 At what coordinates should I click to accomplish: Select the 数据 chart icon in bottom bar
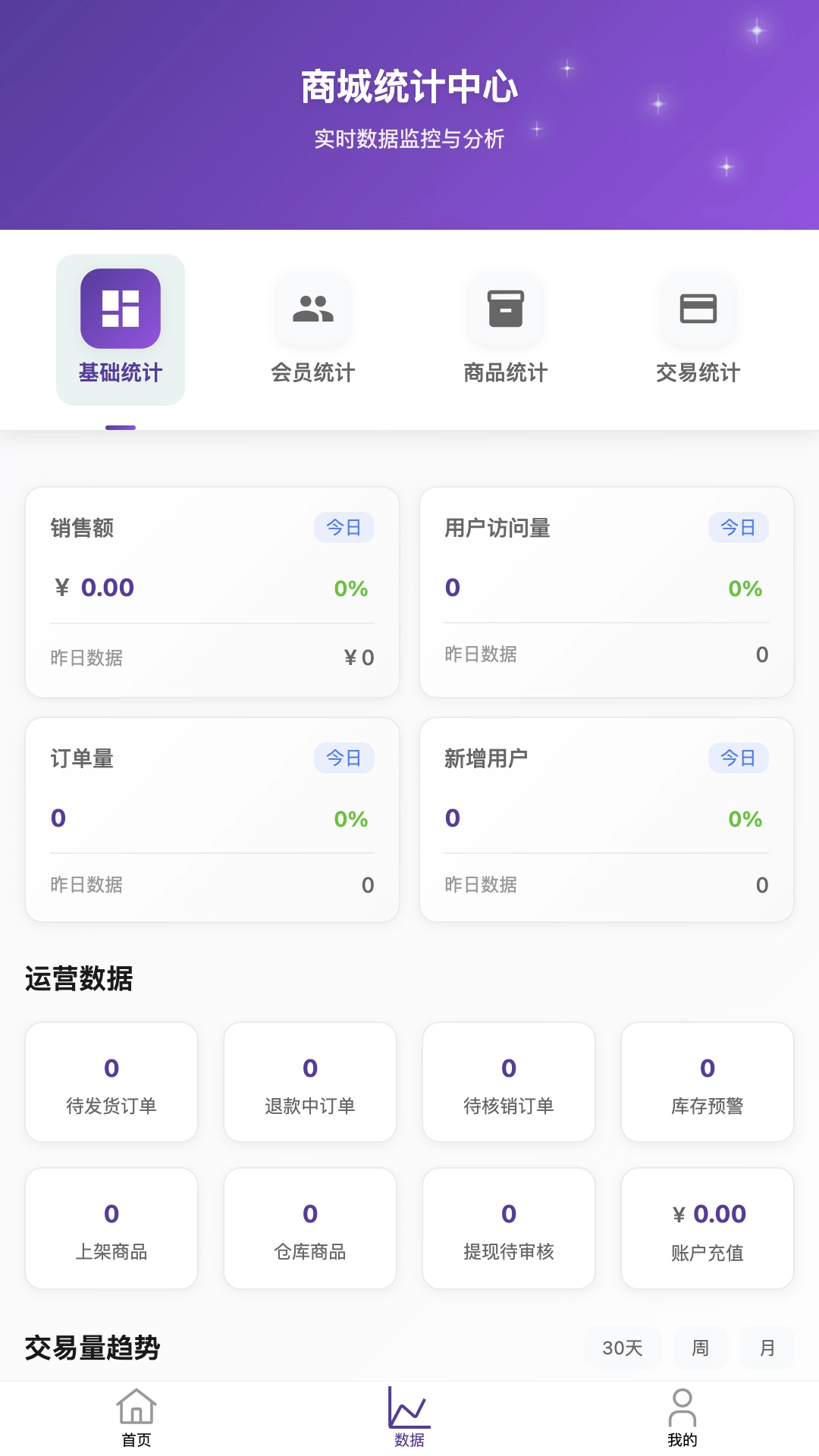point(409,1407)
